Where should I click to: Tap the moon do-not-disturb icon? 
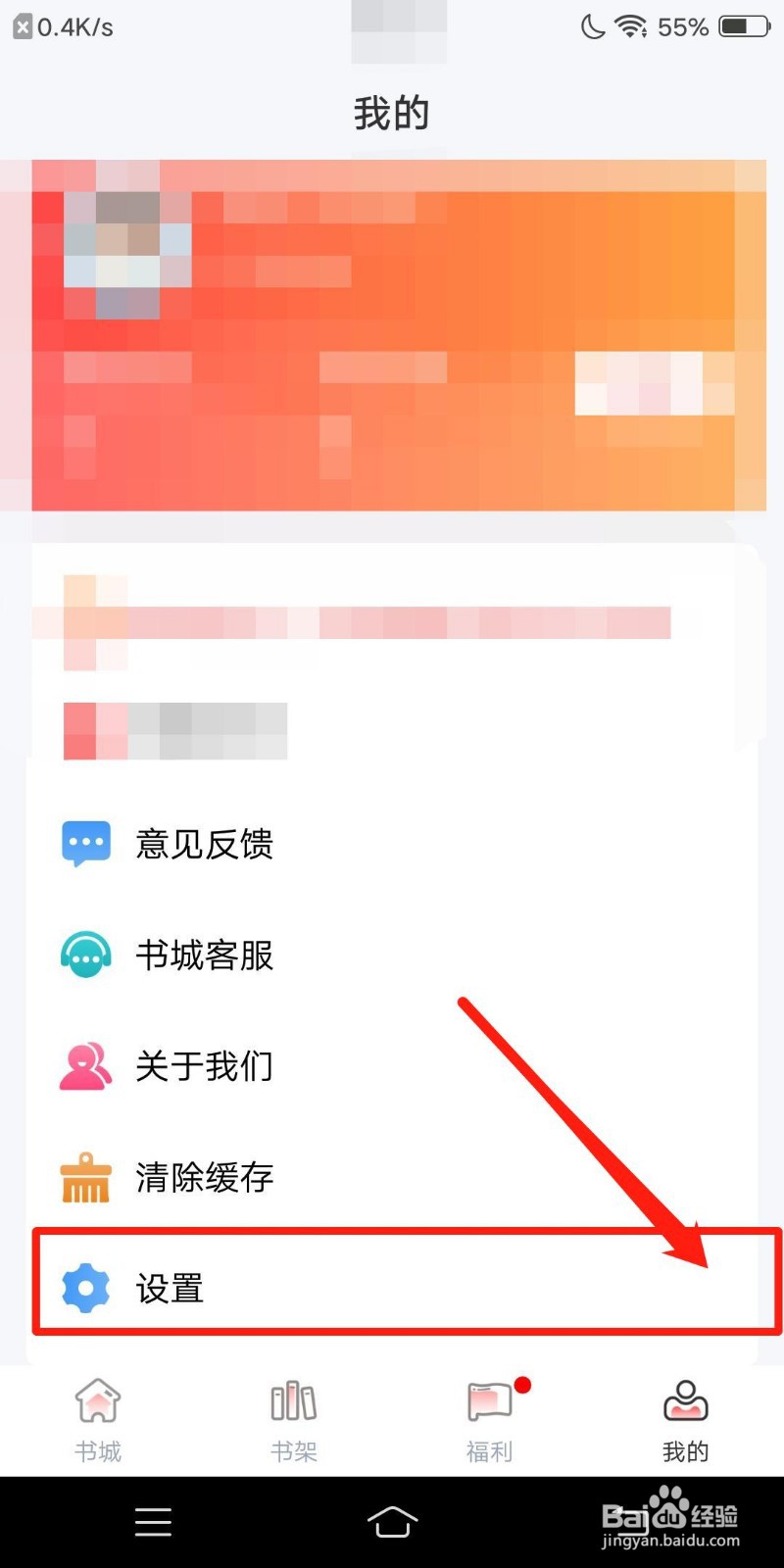(x=592, y=26)
